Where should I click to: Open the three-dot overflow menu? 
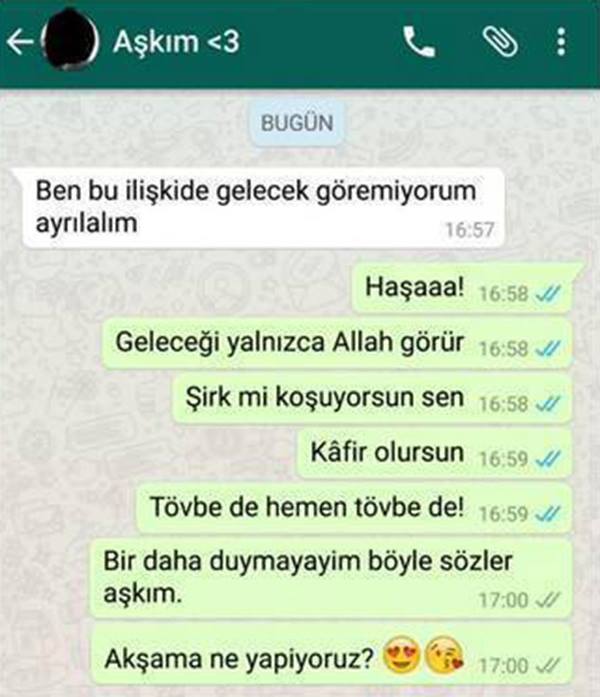tap(559, 42)
